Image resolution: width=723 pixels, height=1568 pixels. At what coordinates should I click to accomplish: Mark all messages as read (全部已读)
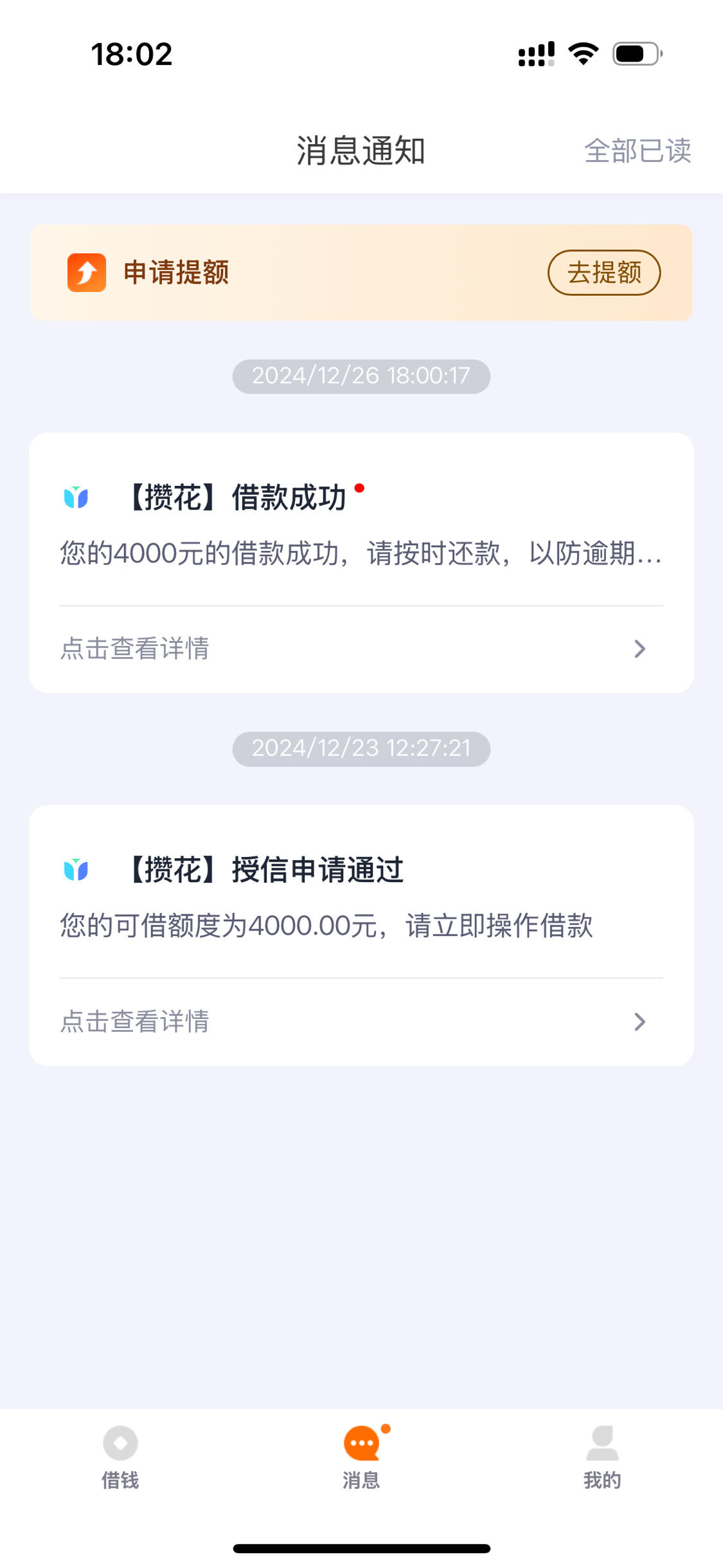pos(637,151)
